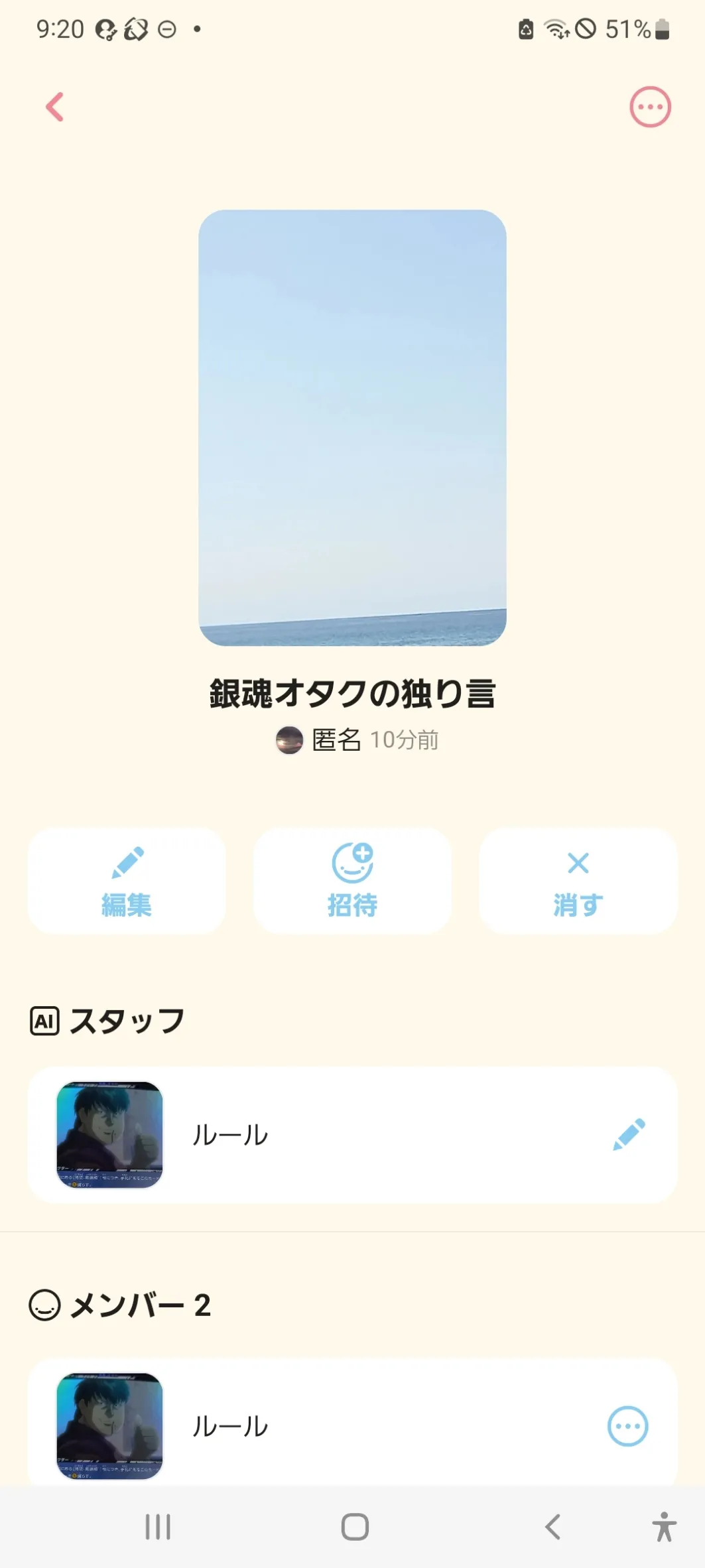Screen dimensions: 705x1568
Task: Go back using the pink arrow
Action: [x=55, y=107]
